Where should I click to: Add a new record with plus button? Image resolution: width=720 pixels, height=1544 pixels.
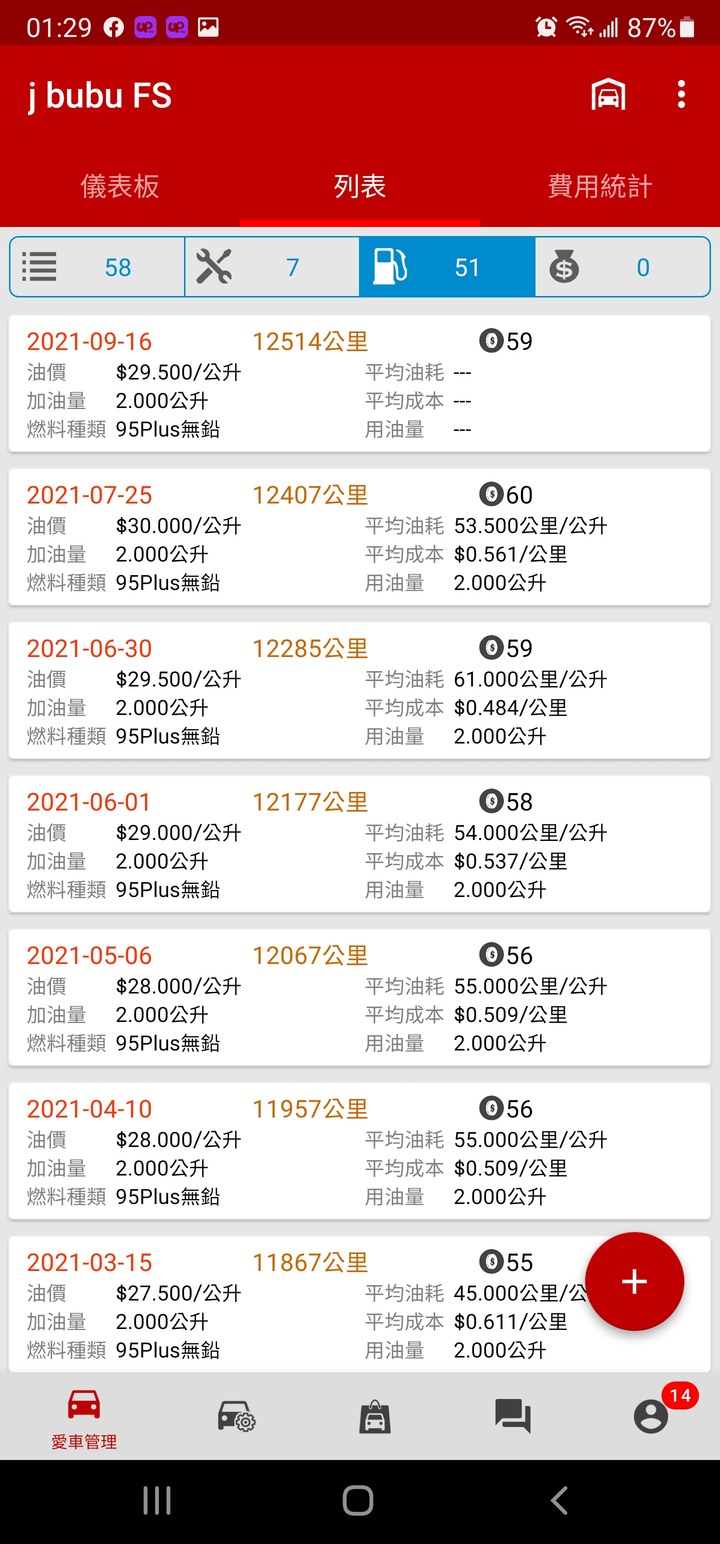pyautogui.click(x=634, y=1281)
